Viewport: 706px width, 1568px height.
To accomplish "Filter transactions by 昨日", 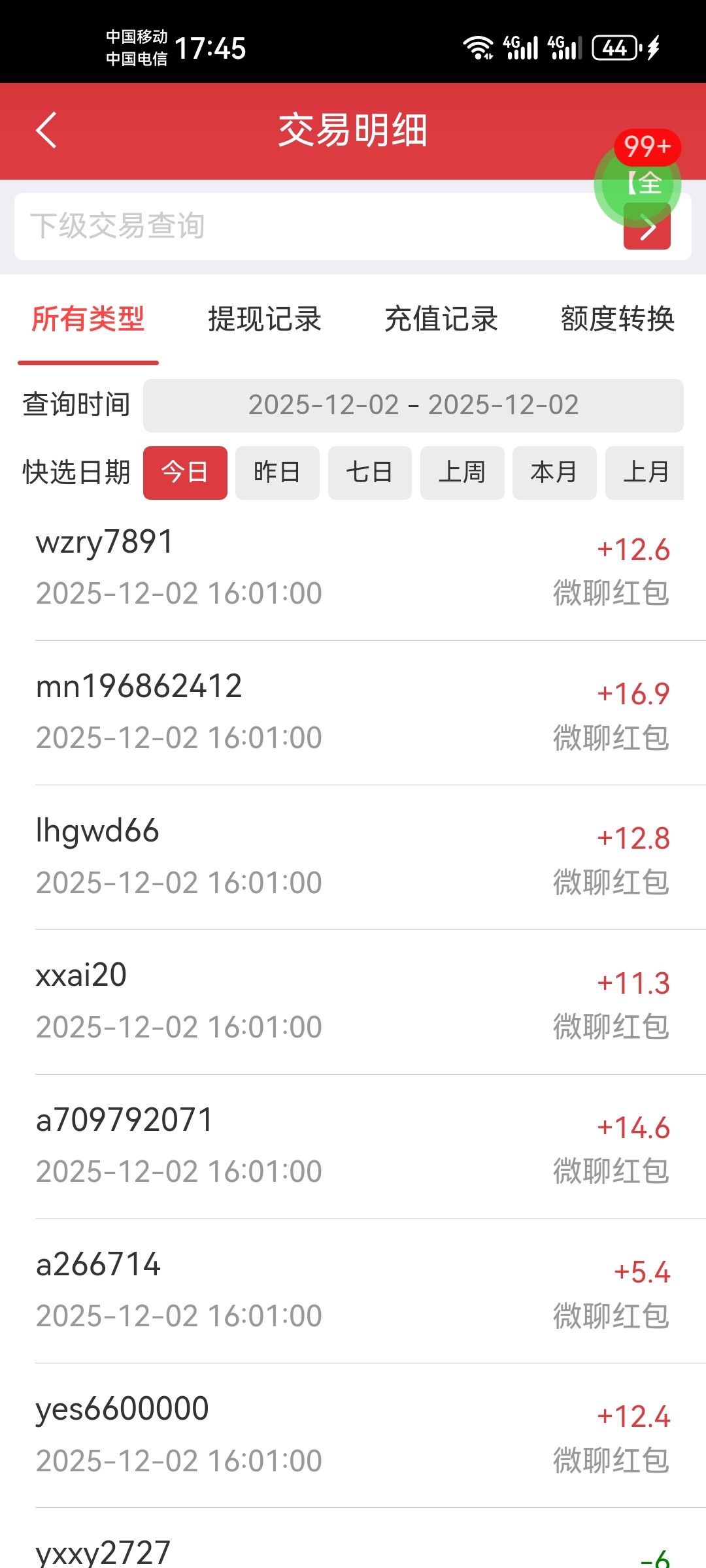I will [x=277, y=472].
